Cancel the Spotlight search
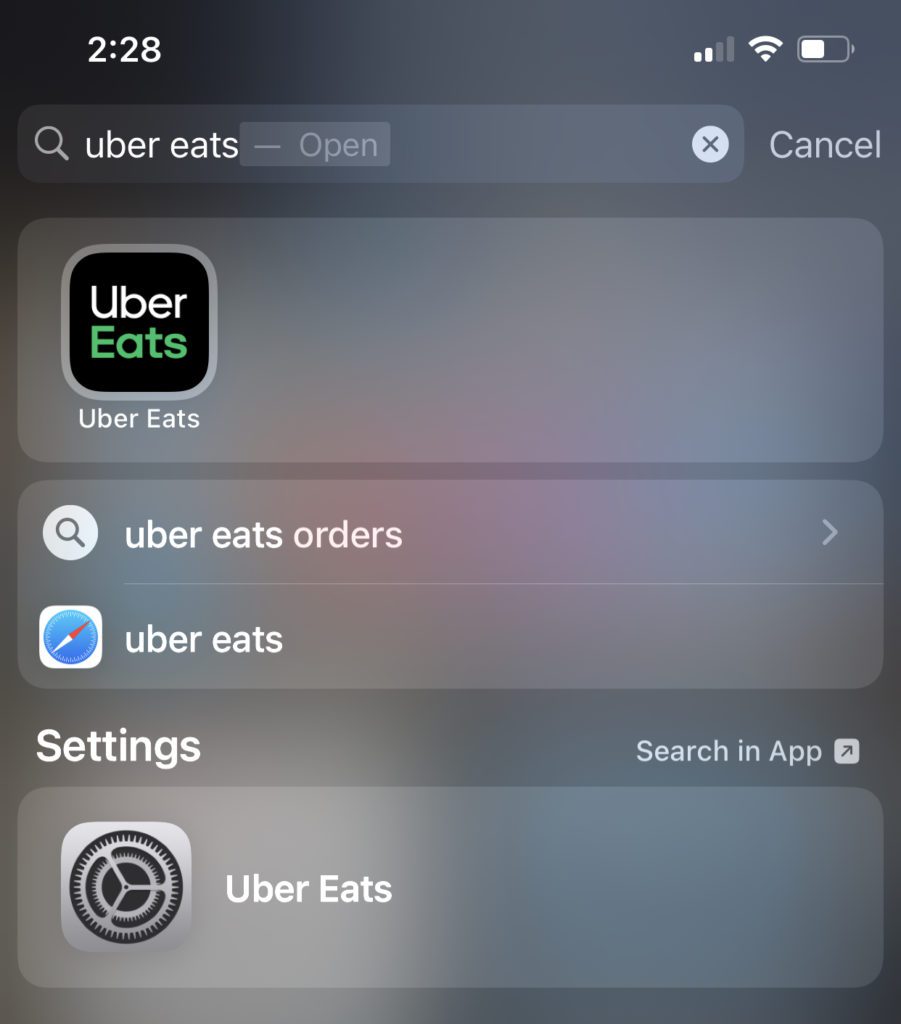This screenshot has width=901, height=1024. [x=824, y=144]
